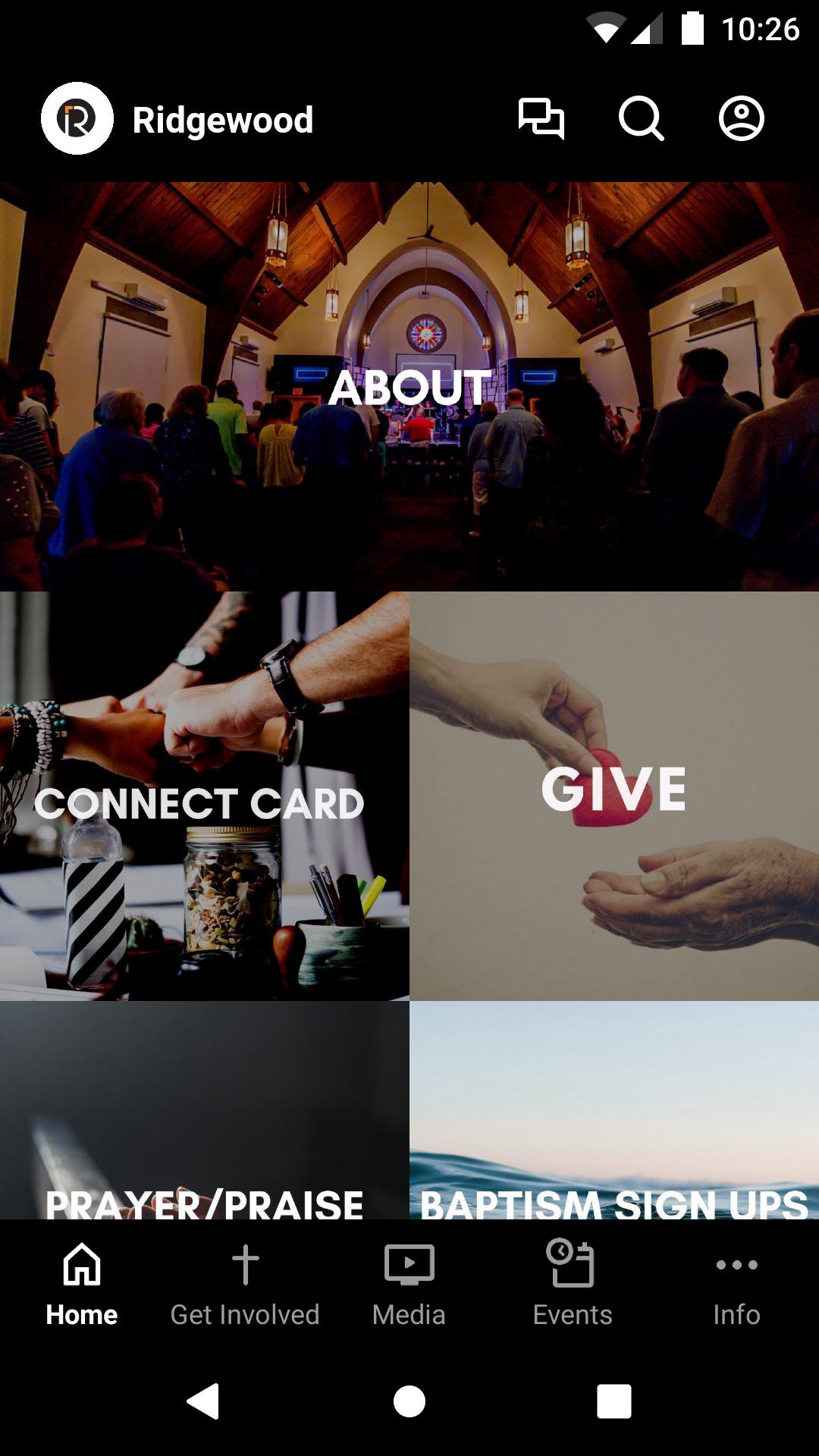This screenshot has height=1456, width=819.
Task: Switch to the Events tab
Action: click(x=573, y=1283)
